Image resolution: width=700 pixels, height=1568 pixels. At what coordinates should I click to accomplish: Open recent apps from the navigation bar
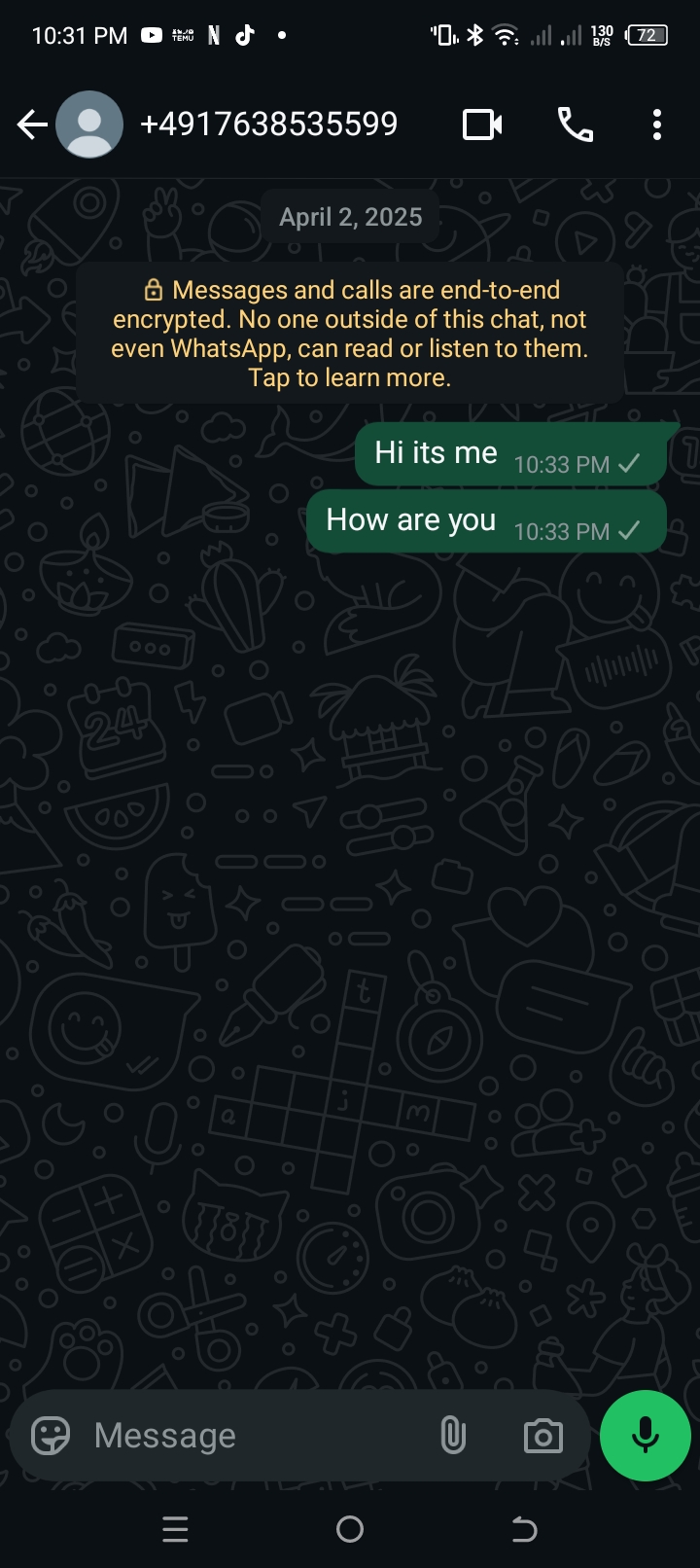(x=175, y=1529)
